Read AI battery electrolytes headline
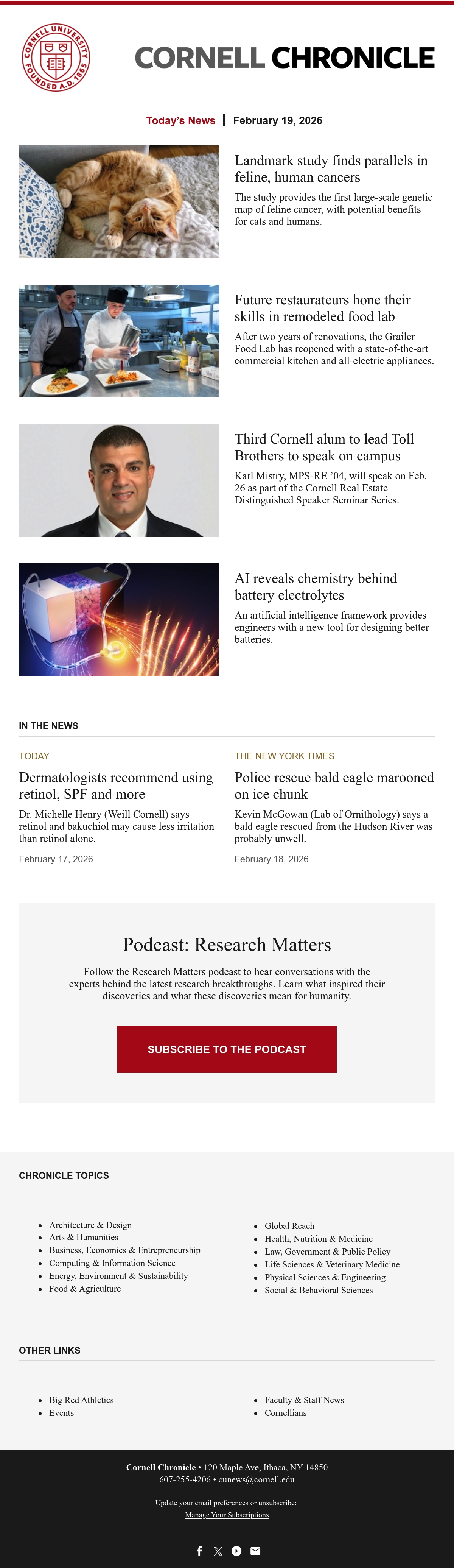 click(316, 587)
